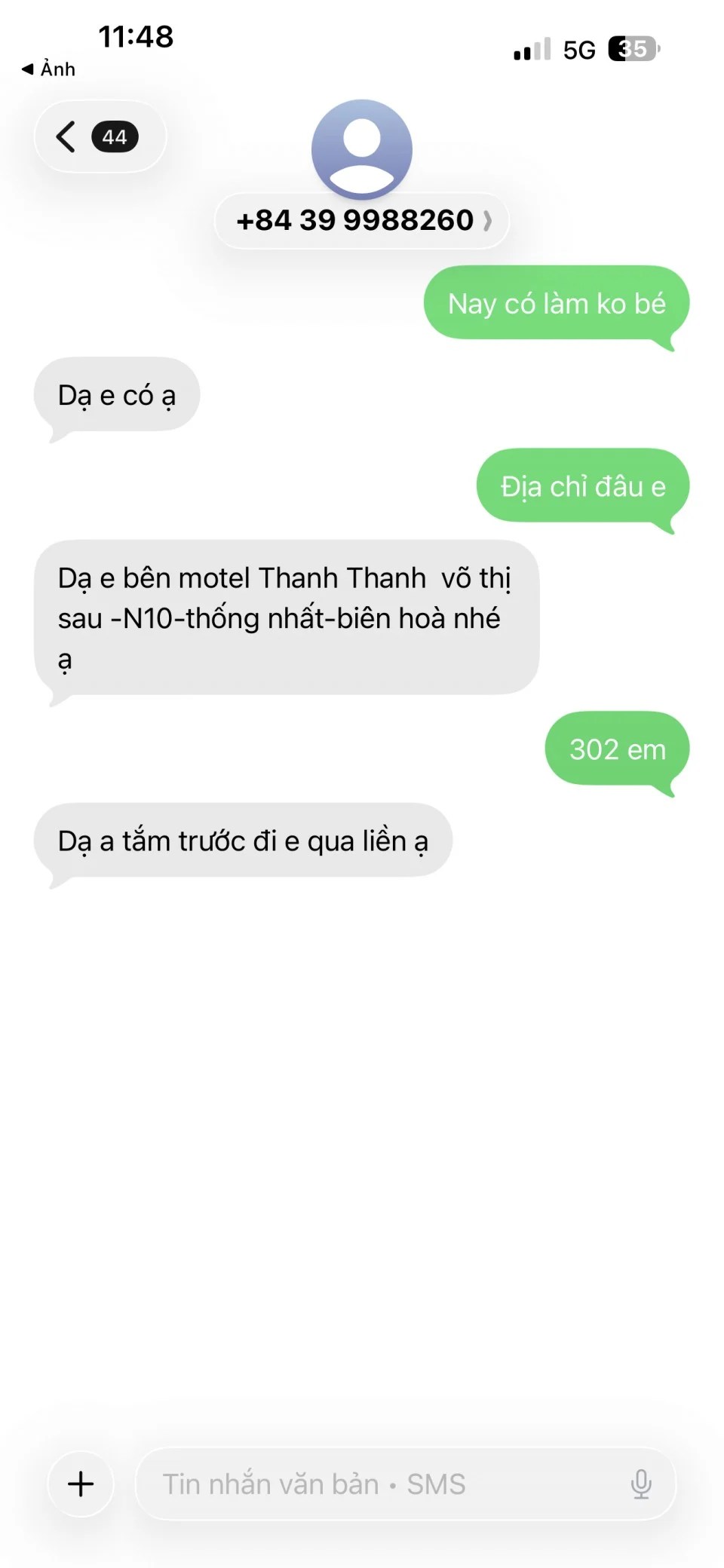Return to the Ảnh app
724x1568 pixels.
click(49, 69)
